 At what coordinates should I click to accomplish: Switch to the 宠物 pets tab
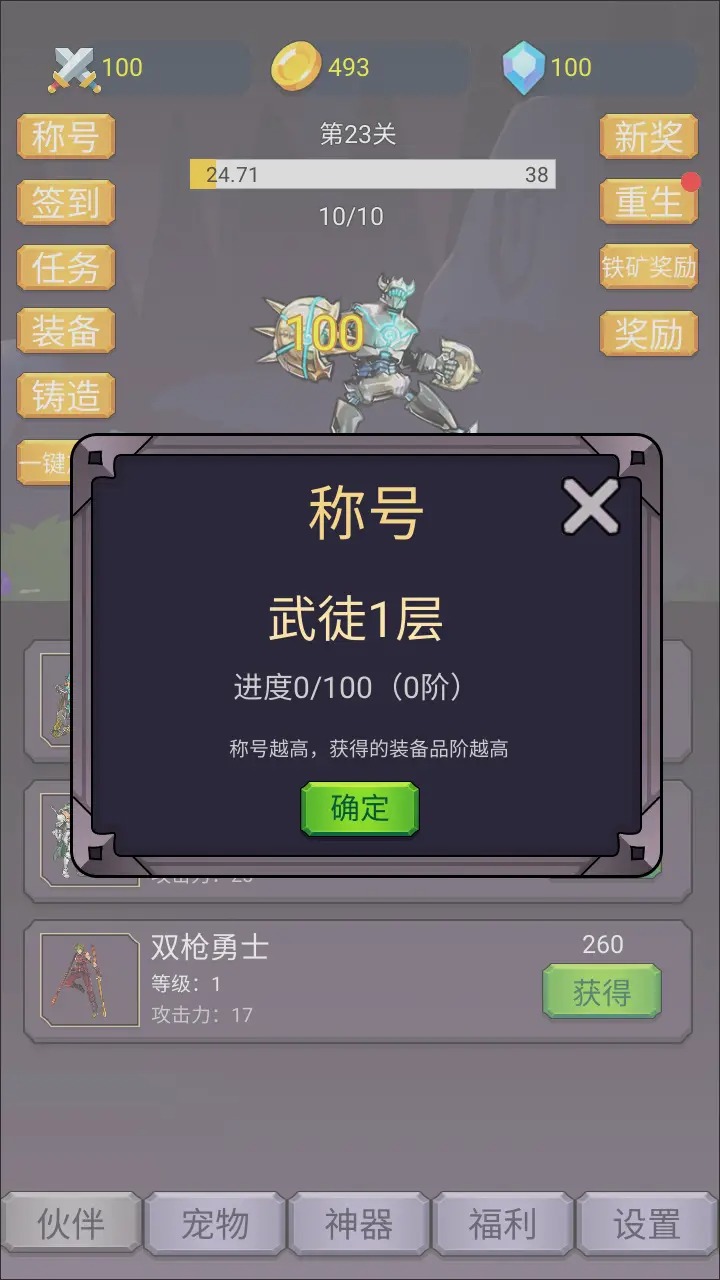(215, 1223)
